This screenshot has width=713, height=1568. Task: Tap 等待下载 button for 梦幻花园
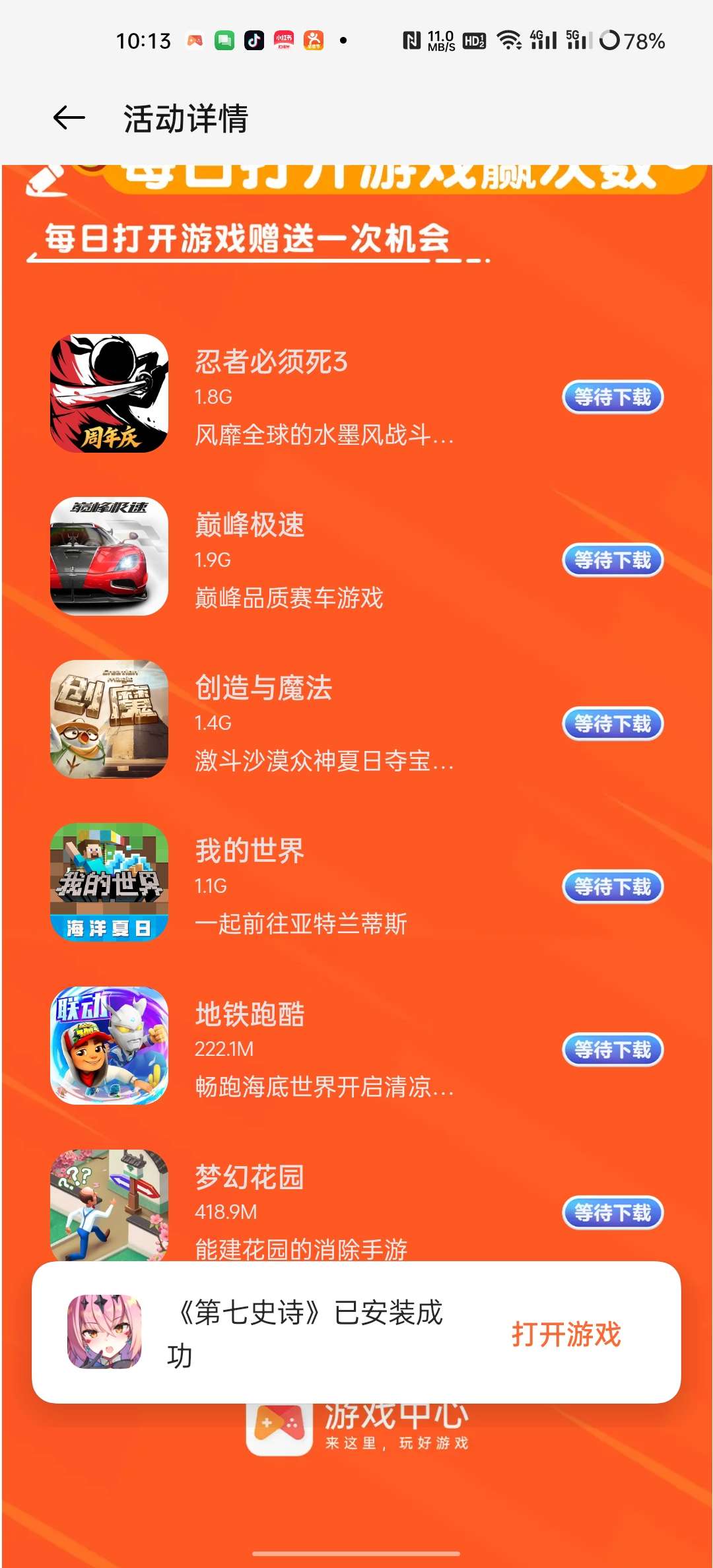coord(612,1213)
